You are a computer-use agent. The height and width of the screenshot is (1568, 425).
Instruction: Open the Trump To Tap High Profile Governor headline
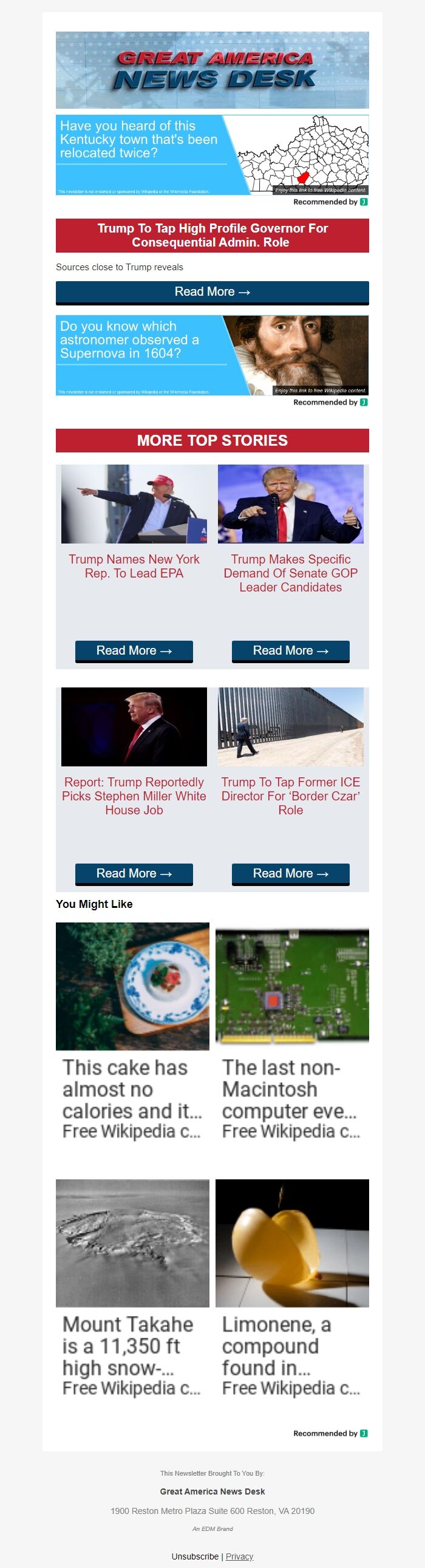coord(212,236)
